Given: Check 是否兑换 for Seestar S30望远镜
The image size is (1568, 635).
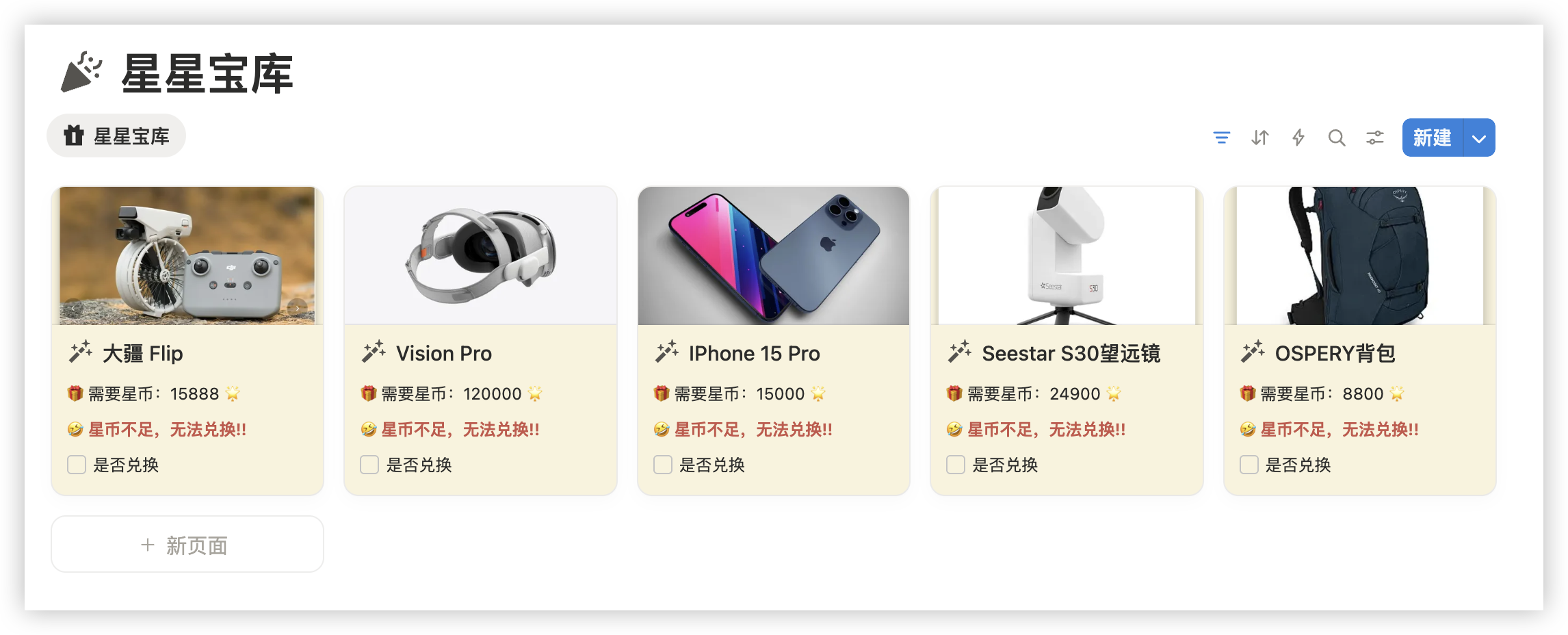Looking at the screenshot, I should point(956,465).
